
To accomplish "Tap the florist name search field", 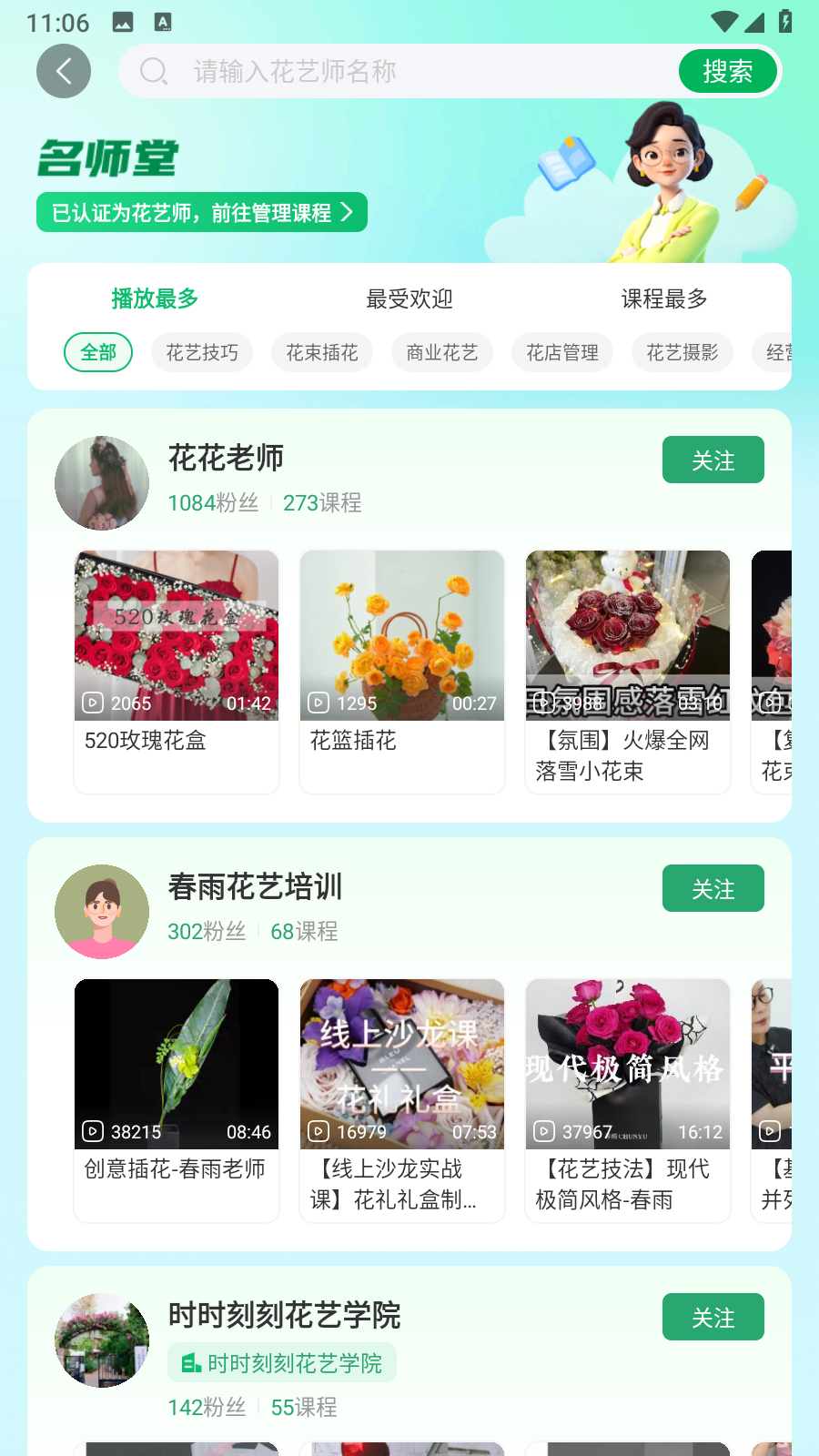I will point(400,71).
